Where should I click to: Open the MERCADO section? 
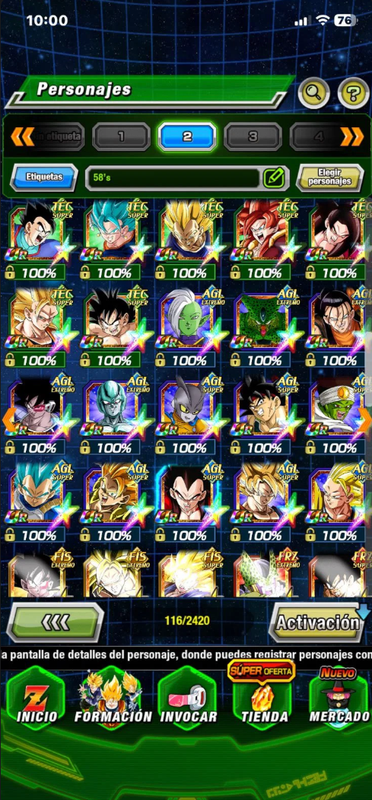pyautogui.click(x=339, y=696)
